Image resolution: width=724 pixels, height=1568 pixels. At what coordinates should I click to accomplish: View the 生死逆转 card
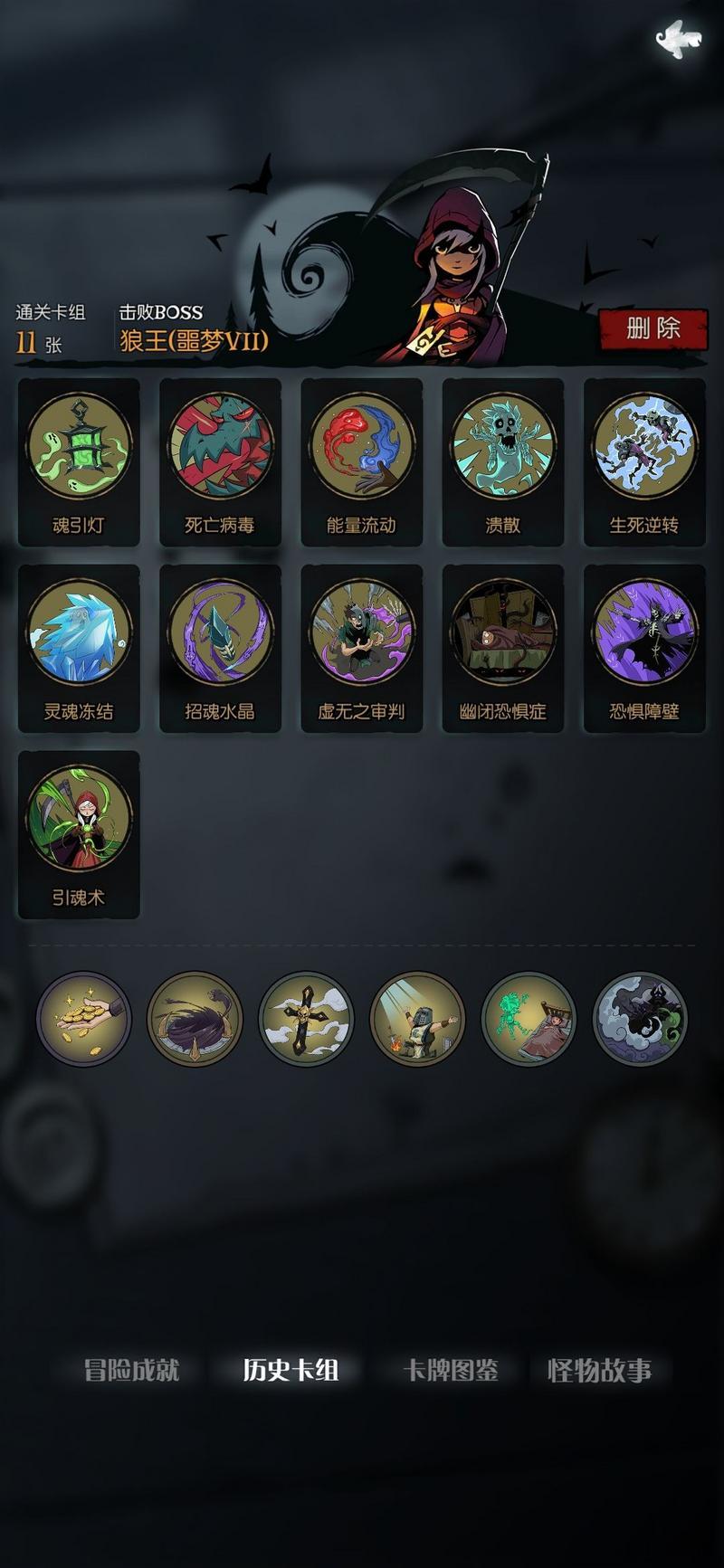(643, 461)
